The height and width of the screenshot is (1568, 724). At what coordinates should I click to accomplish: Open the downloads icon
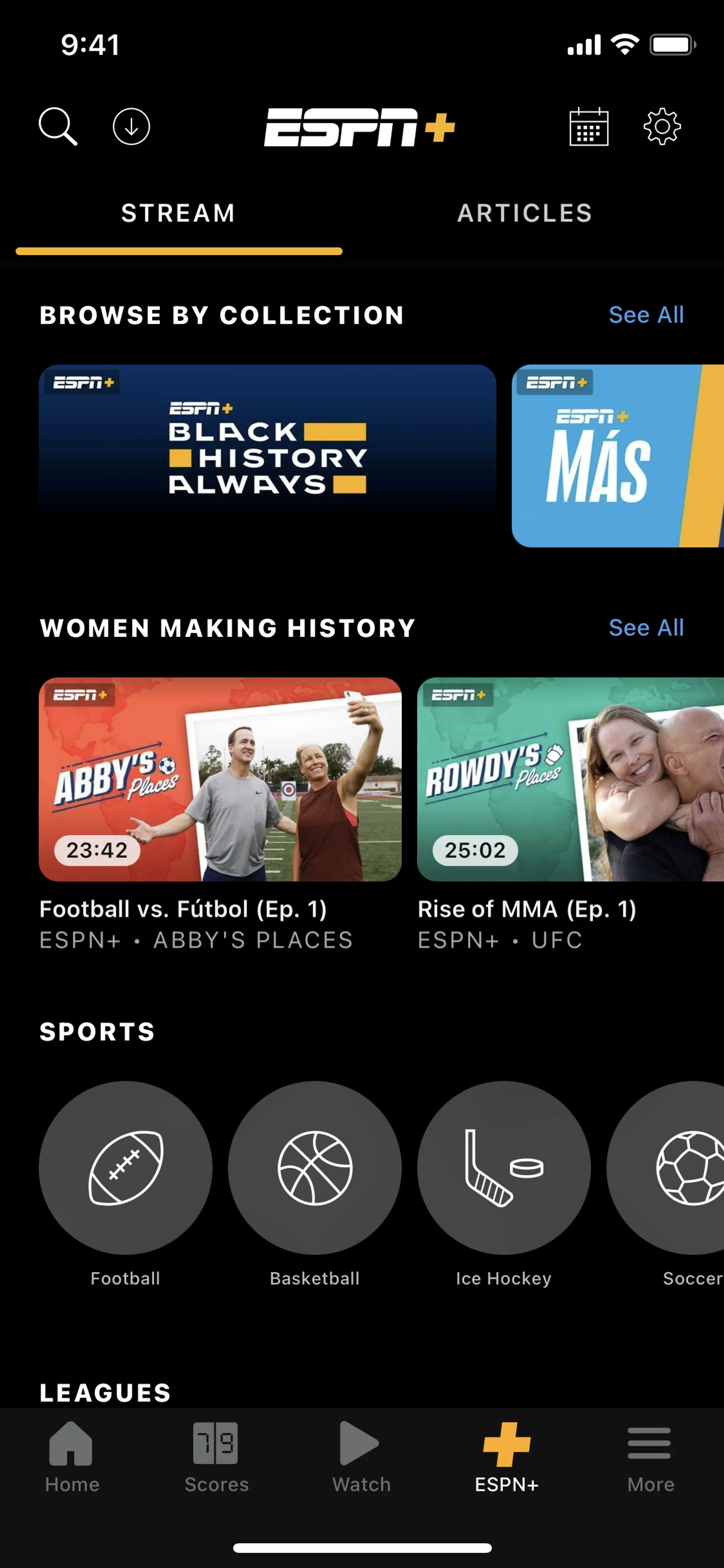click(x=132, y=127)
